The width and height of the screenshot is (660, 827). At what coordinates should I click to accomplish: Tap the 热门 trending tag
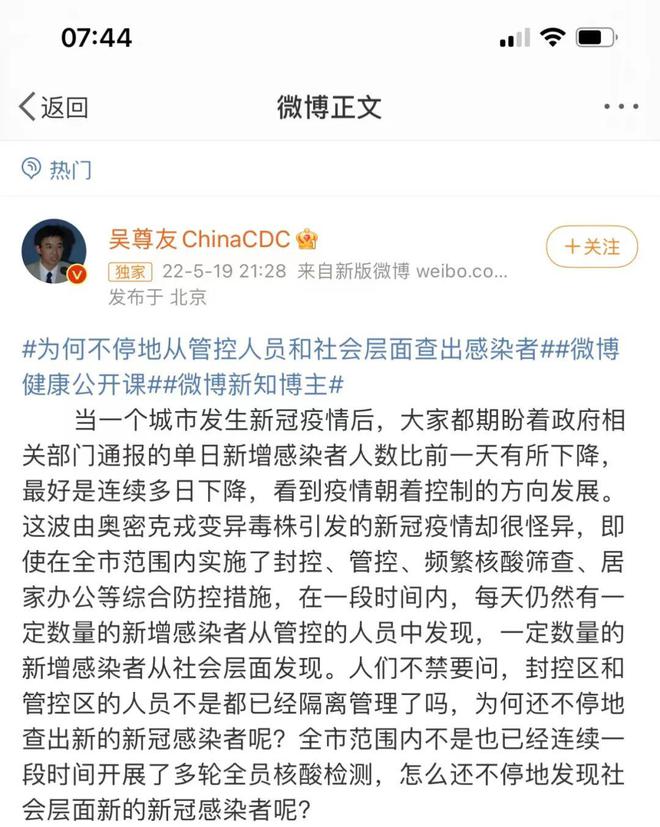(57, 168)
